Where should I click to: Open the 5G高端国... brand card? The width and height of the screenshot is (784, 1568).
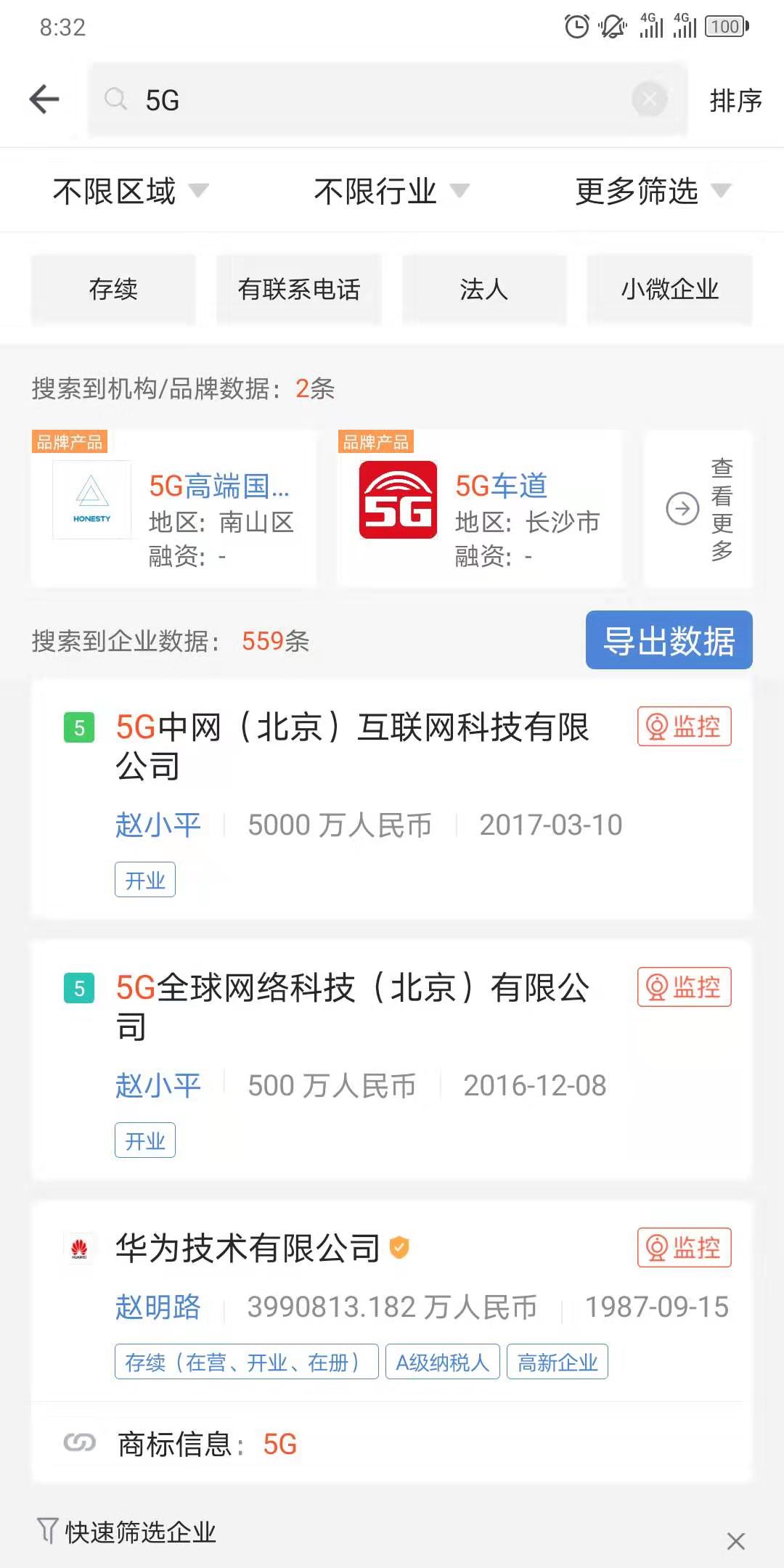pyautogui.click(x=173, y=508)
